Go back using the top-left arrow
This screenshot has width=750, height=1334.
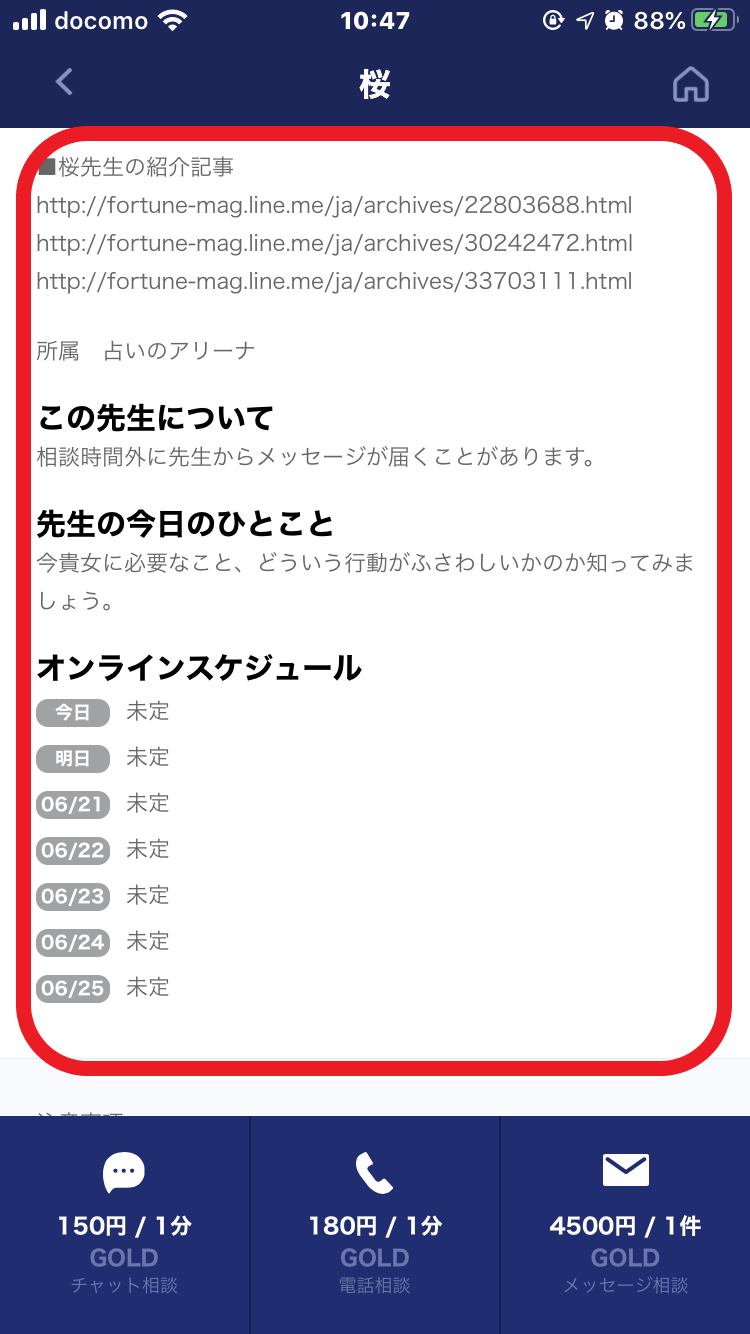click(64, 82)
